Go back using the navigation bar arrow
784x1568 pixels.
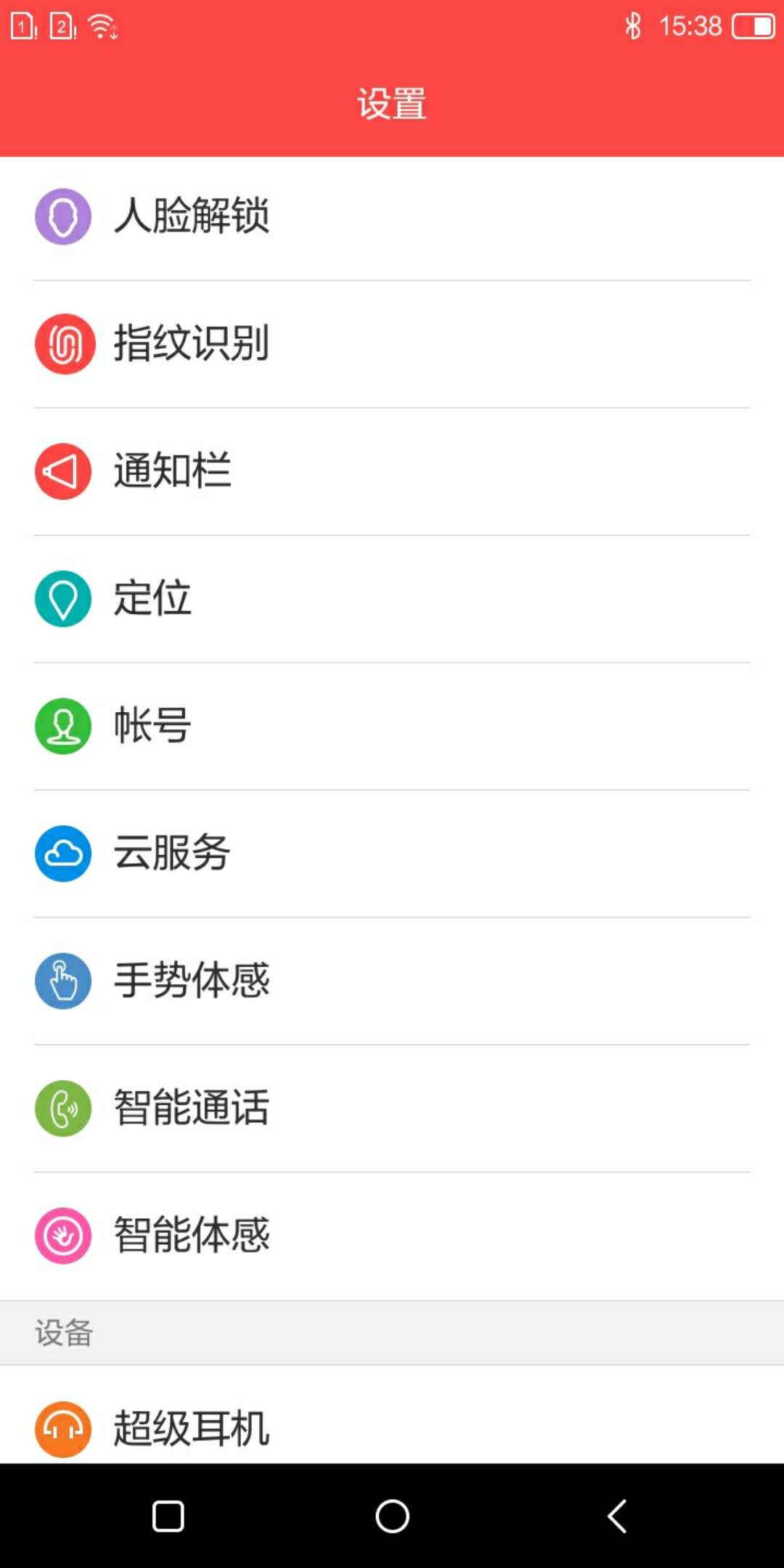click(x=617, y=1516)
